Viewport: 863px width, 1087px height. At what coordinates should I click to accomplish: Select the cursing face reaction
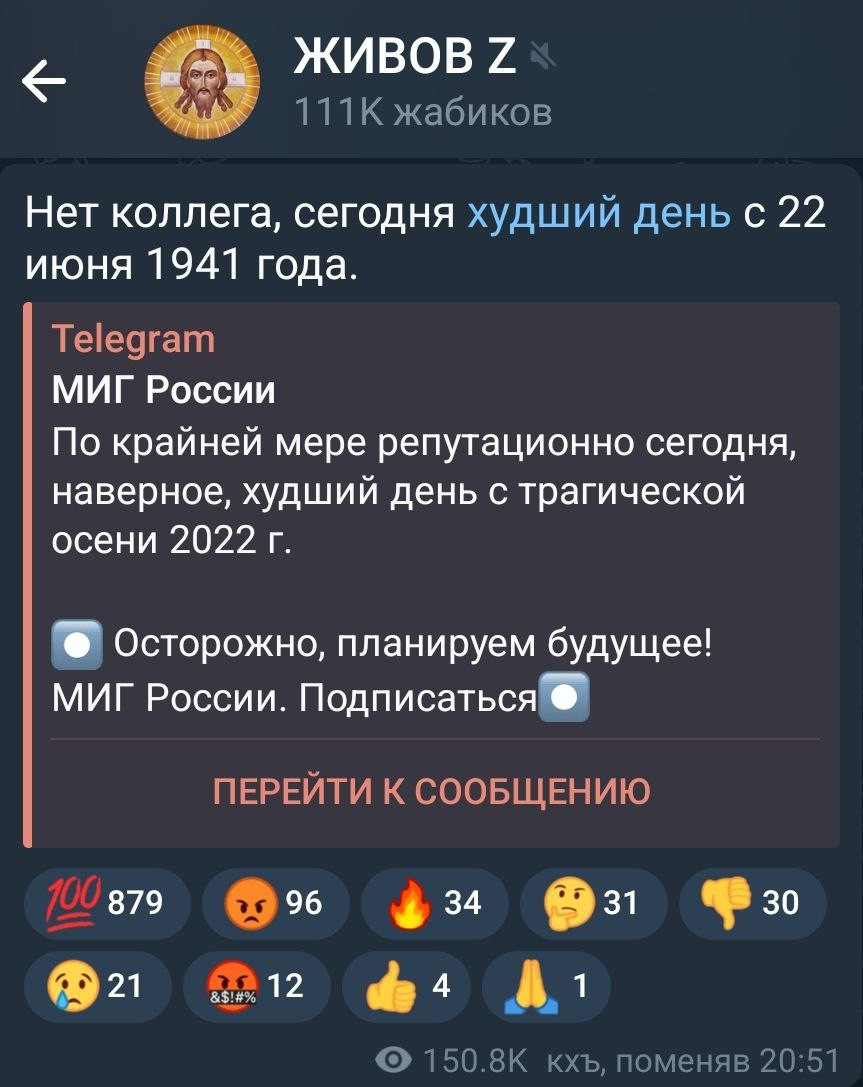[255, 986]
